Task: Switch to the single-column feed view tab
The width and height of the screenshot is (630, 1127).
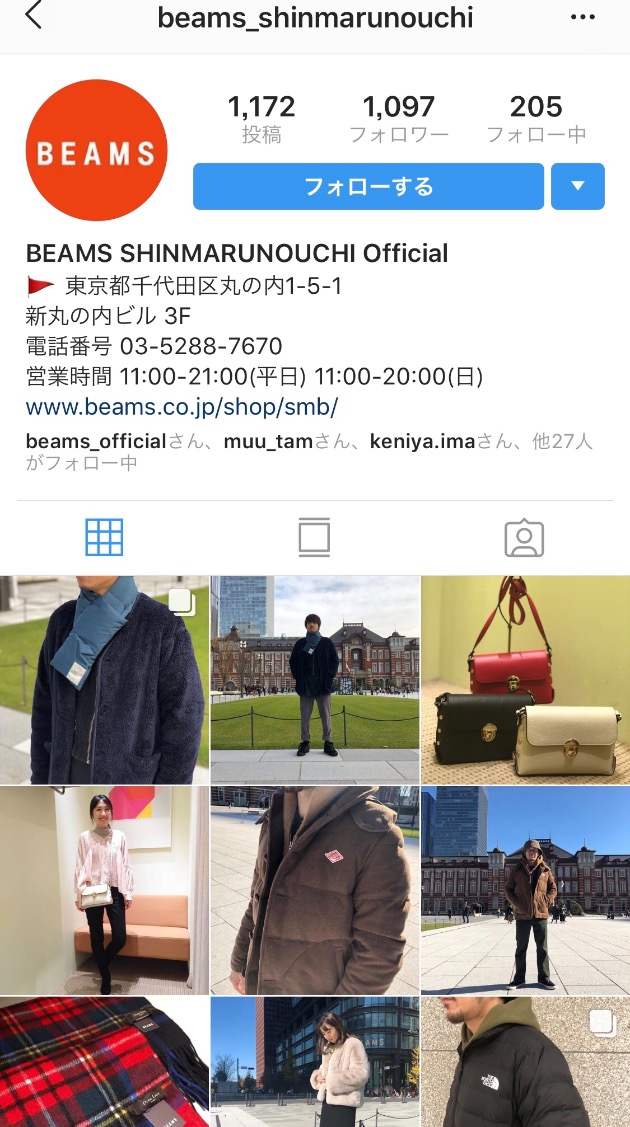Action: point(314,538)
